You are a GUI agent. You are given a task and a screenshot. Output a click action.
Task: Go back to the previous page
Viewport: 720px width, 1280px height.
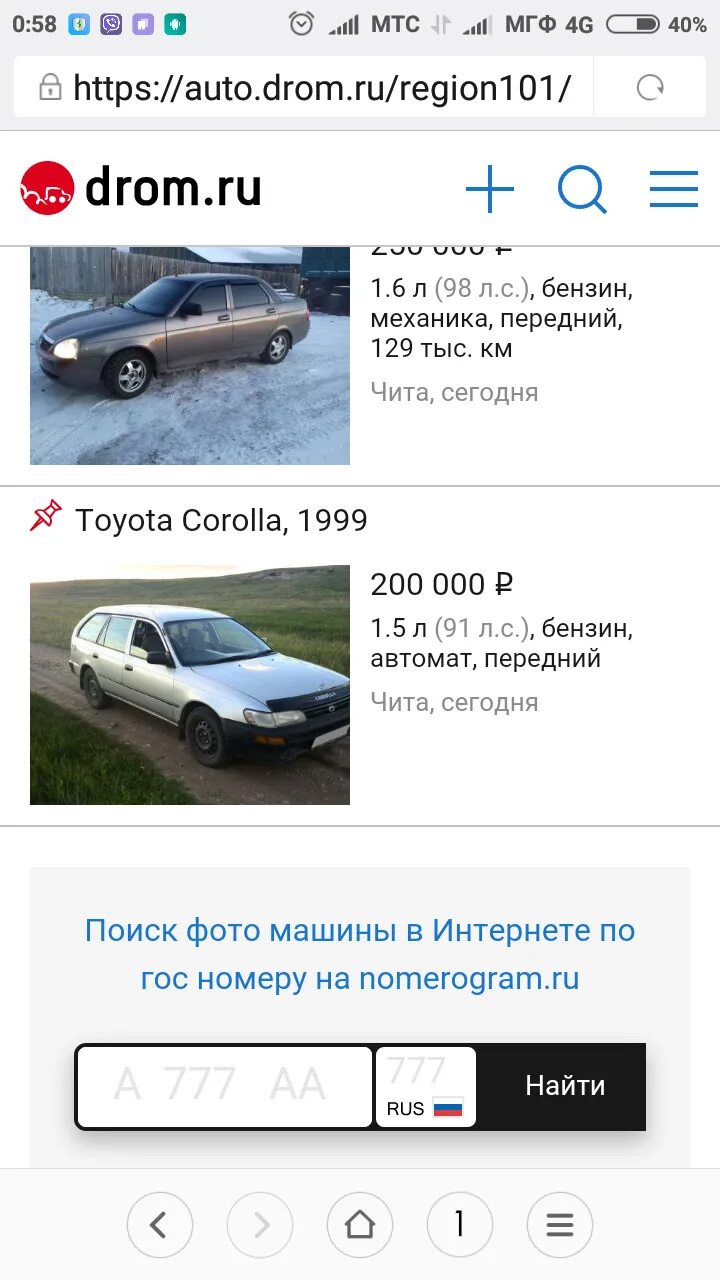(x=159, y=1224)
